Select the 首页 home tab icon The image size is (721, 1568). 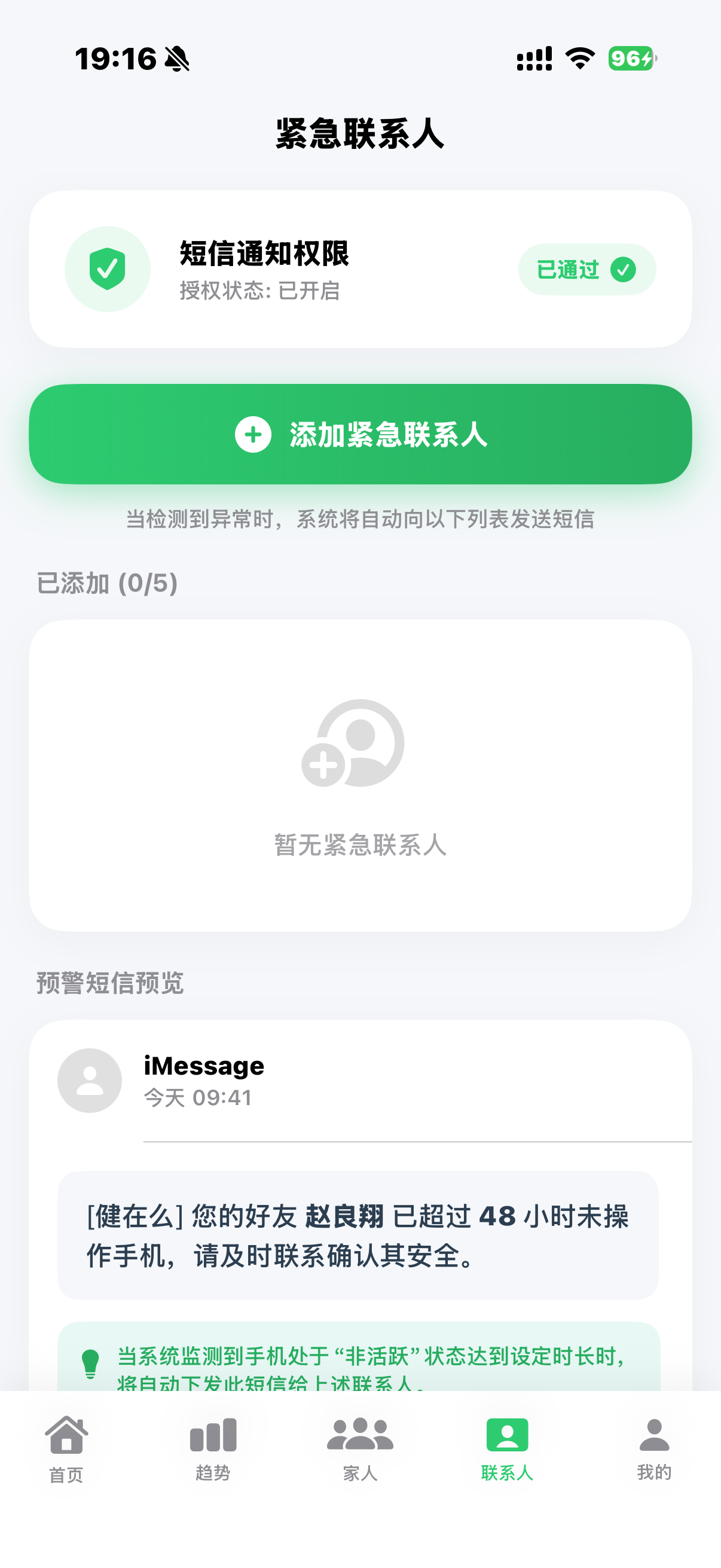pyautogui.click(x=67, y=1435)
